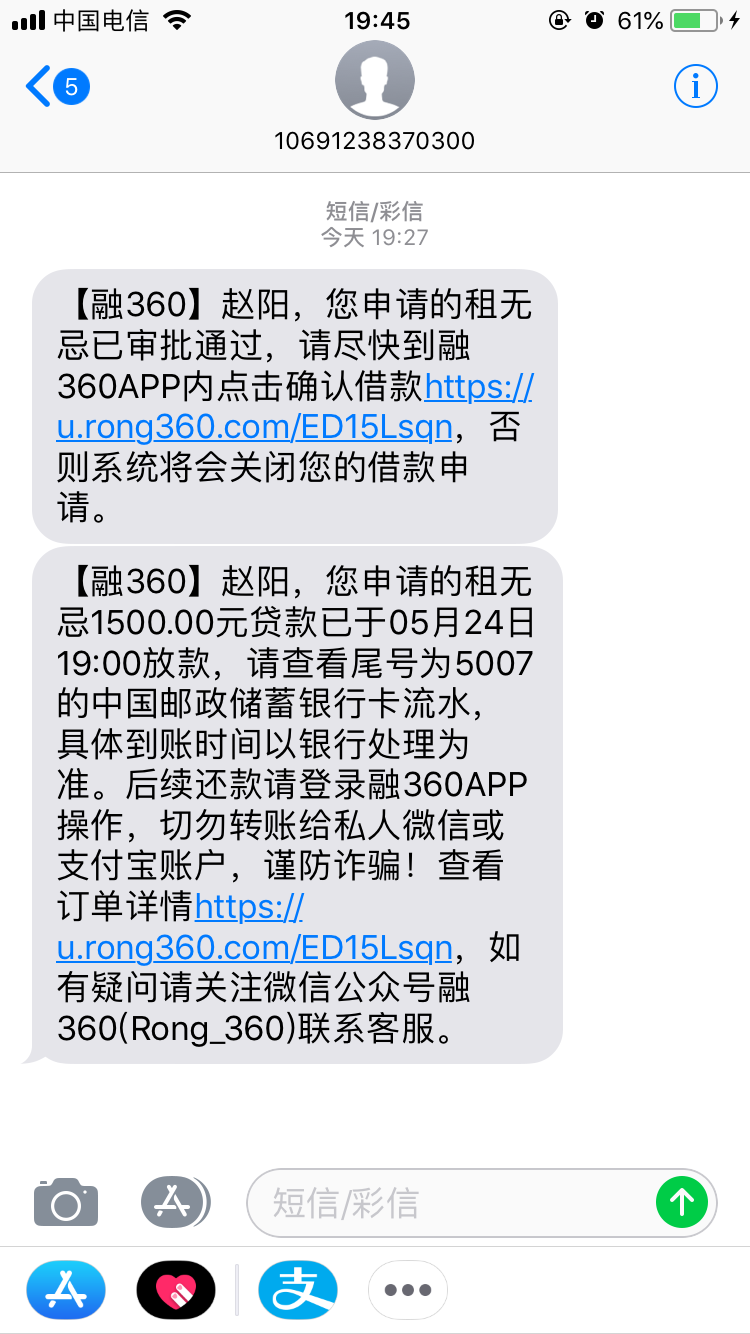Send the message with green arrow button
Screen dimensions: 750x1334
682,1202
